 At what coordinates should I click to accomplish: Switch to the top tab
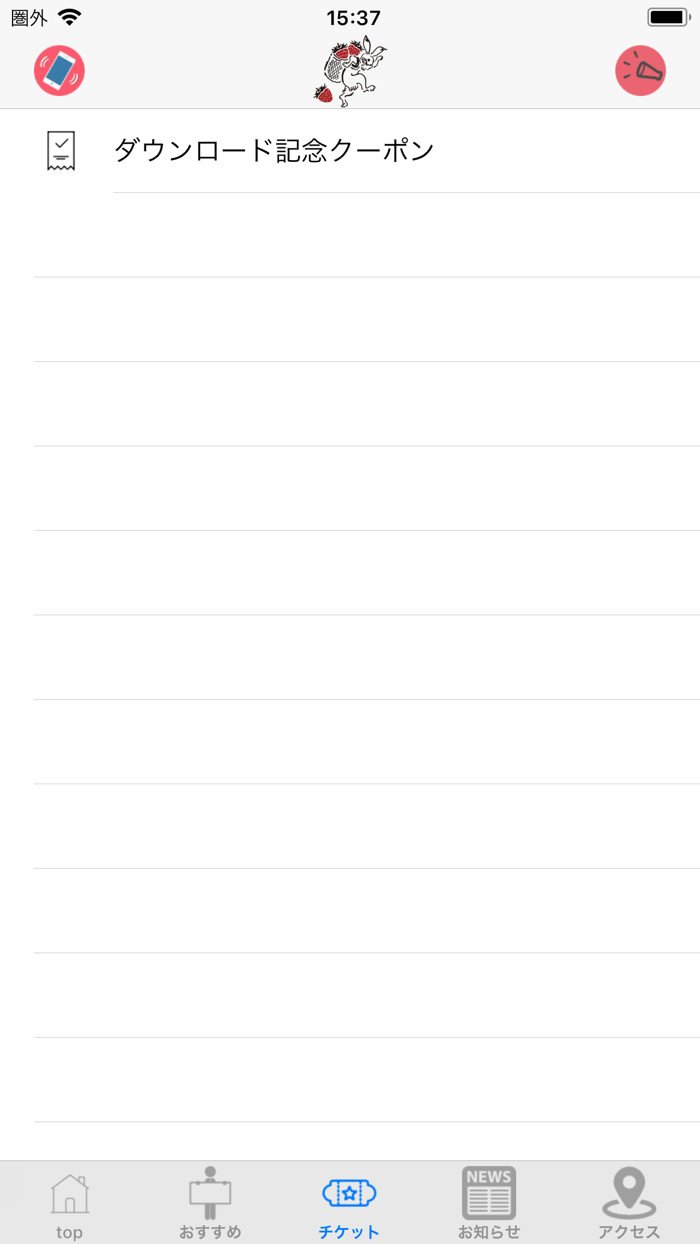coord(69,1204)
